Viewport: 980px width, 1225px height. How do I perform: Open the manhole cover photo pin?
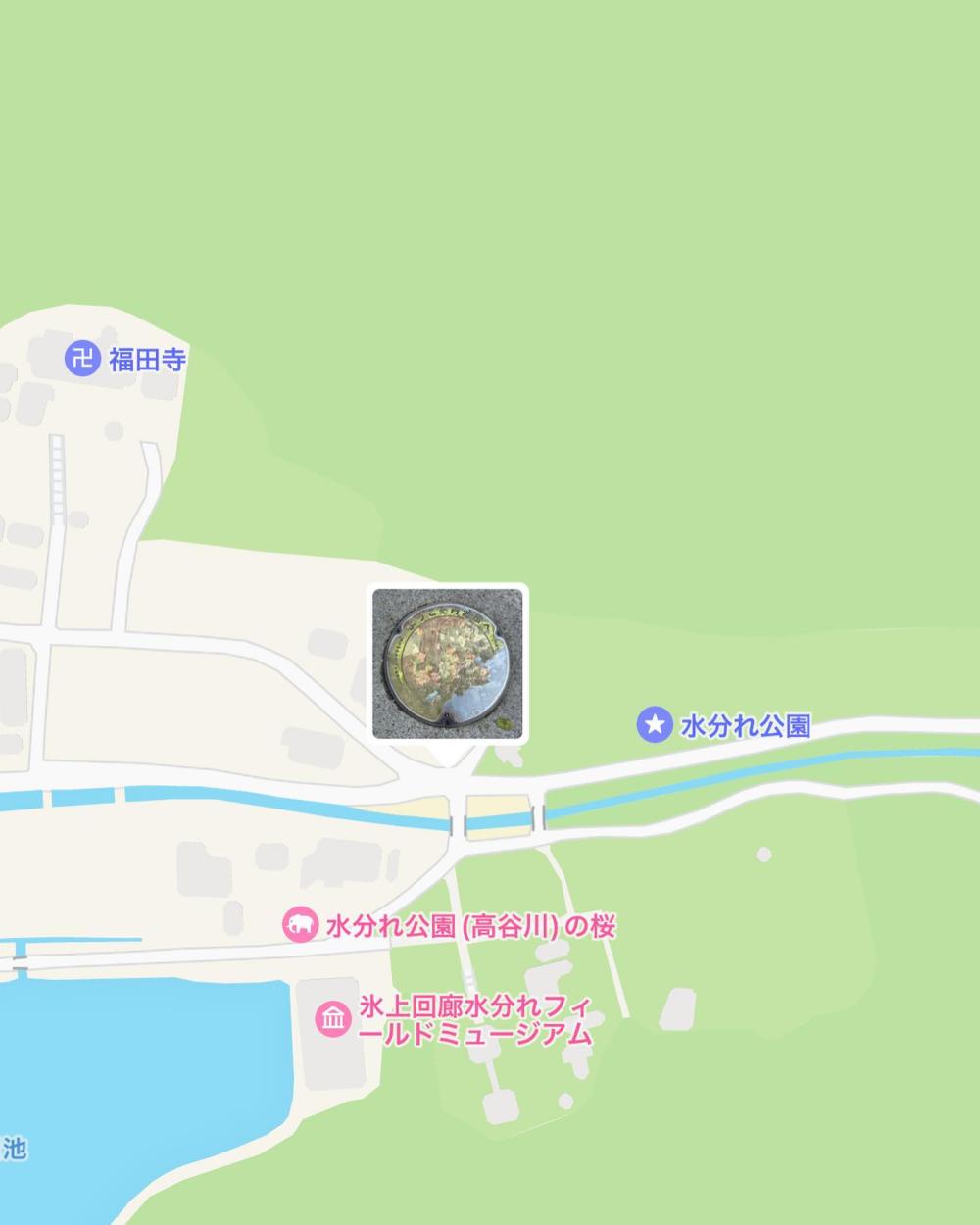click(448, 662)
